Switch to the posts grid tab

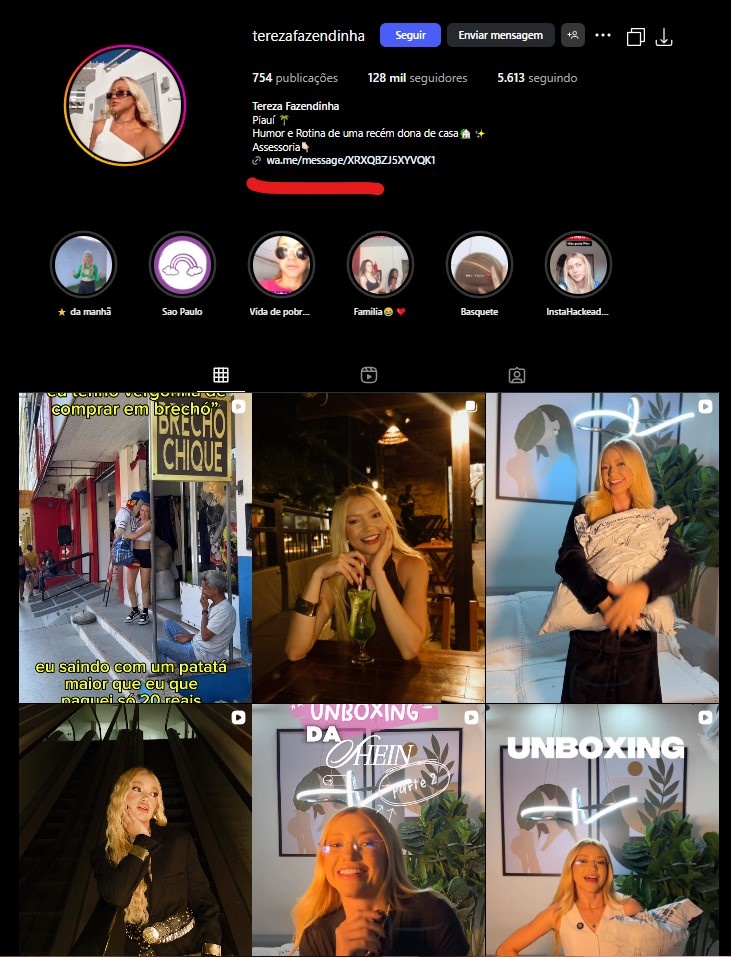221,375
